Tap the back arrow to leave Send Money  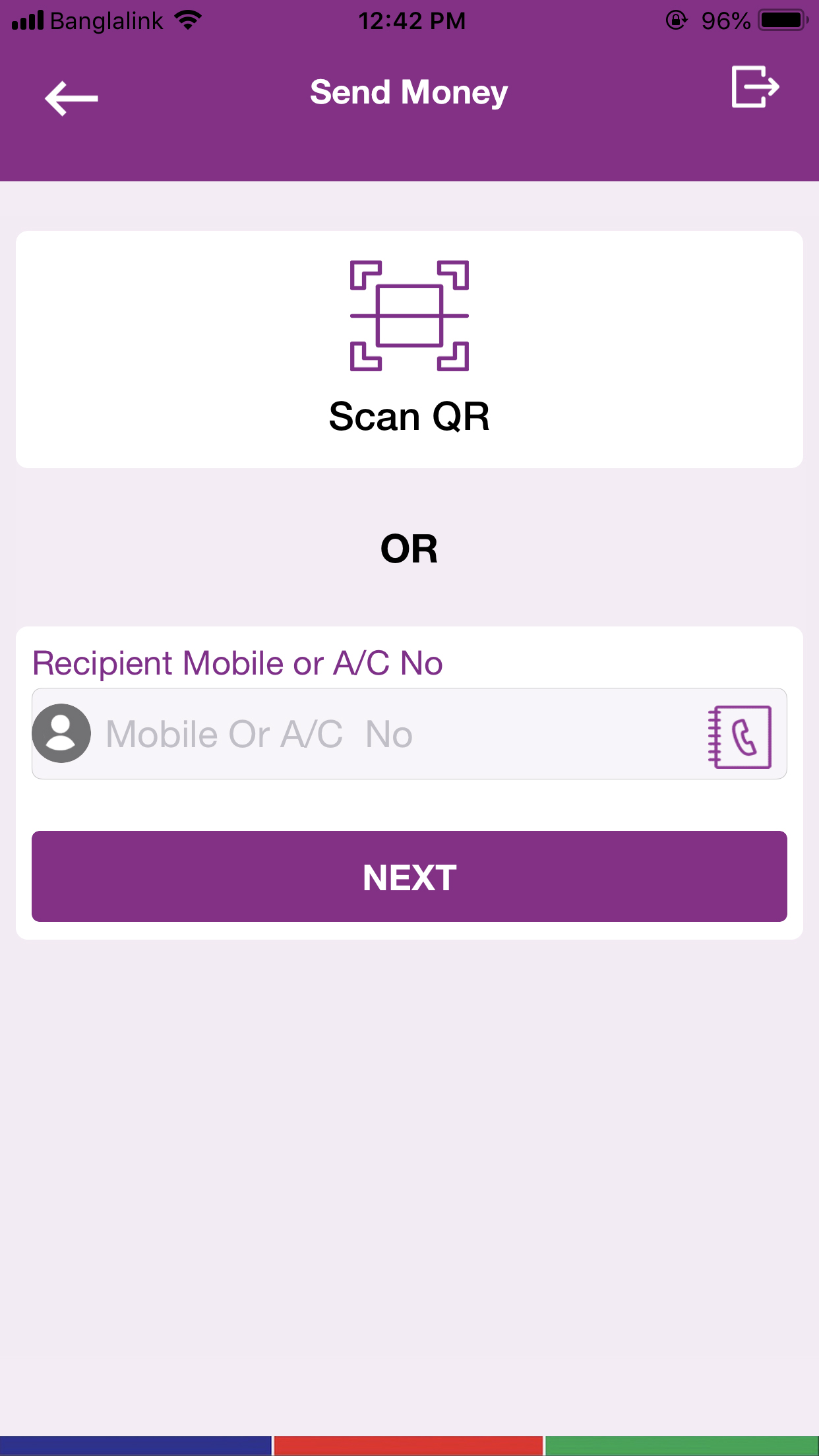71,98
